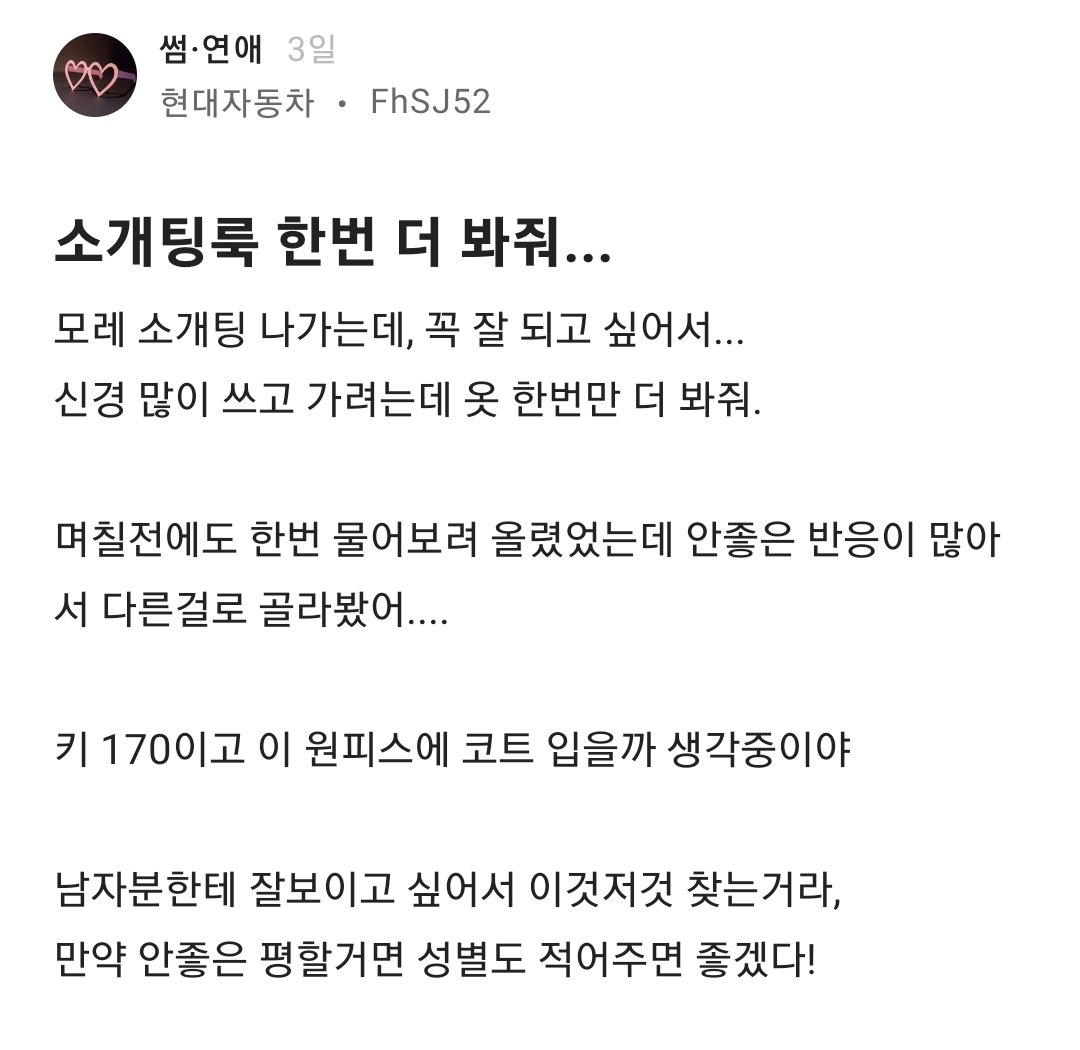Open the 썸·연애 topic channel
The width and height of the screenshot is (1080, 1050).
(211, 50)
